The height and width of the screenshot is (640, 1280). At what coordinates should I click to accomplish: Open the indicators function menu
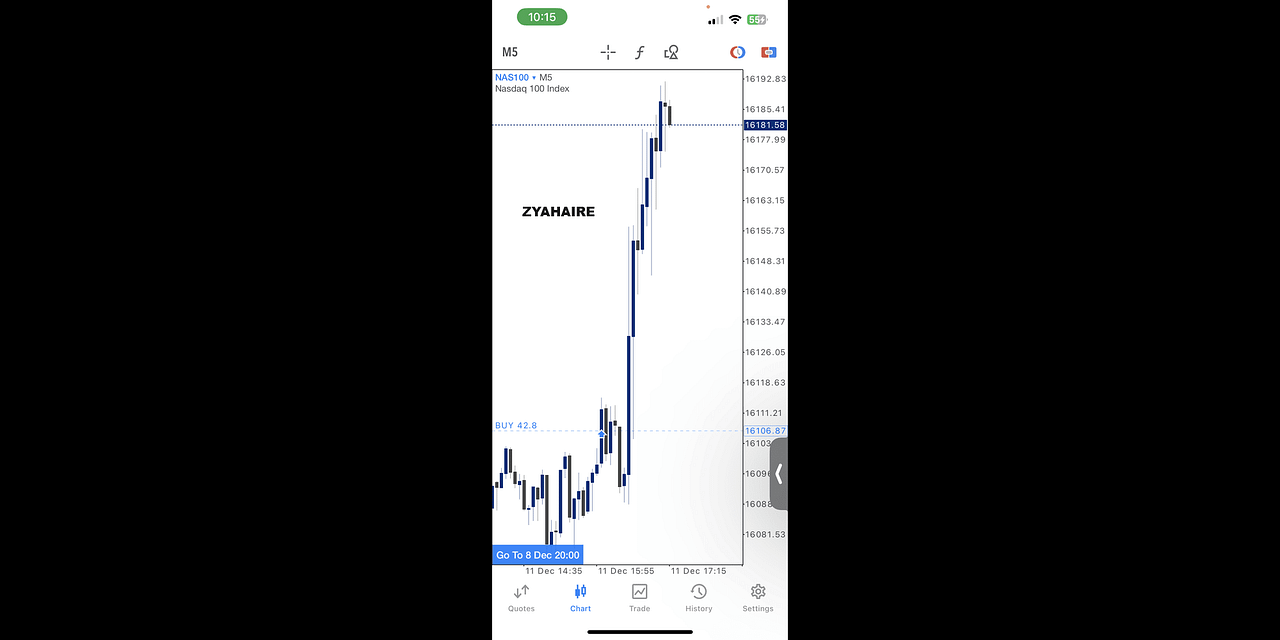[640, 52]
